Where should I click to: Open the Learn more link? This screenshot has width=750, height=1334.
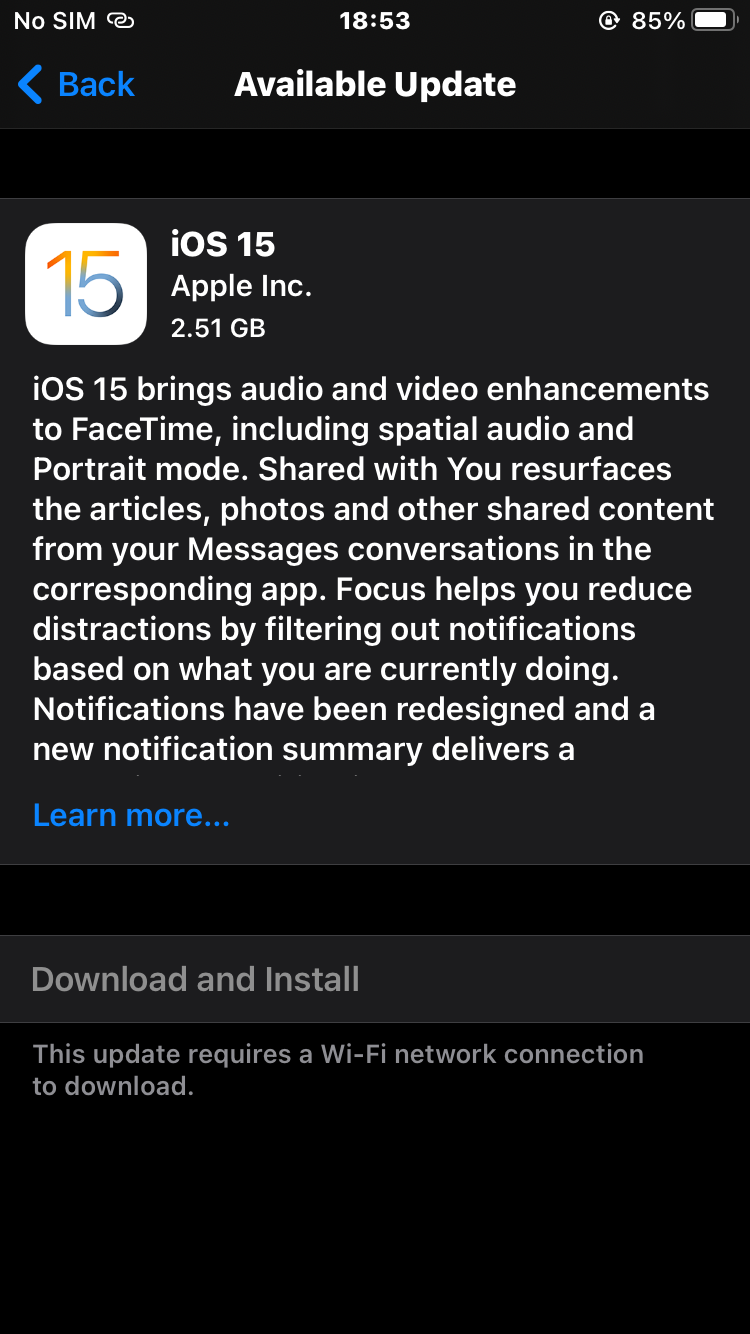tap(131, 815)
